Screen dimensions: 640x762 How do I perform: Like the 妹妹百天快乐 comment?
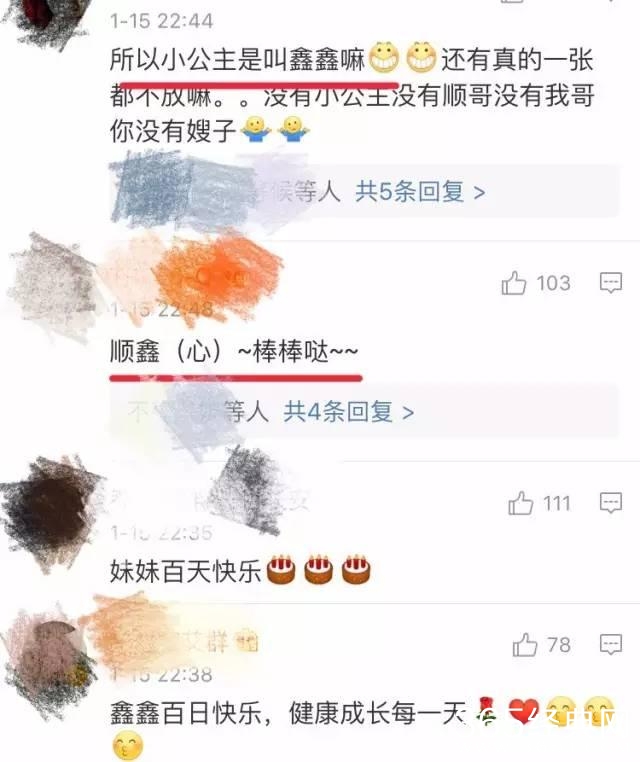coord(520,504)
